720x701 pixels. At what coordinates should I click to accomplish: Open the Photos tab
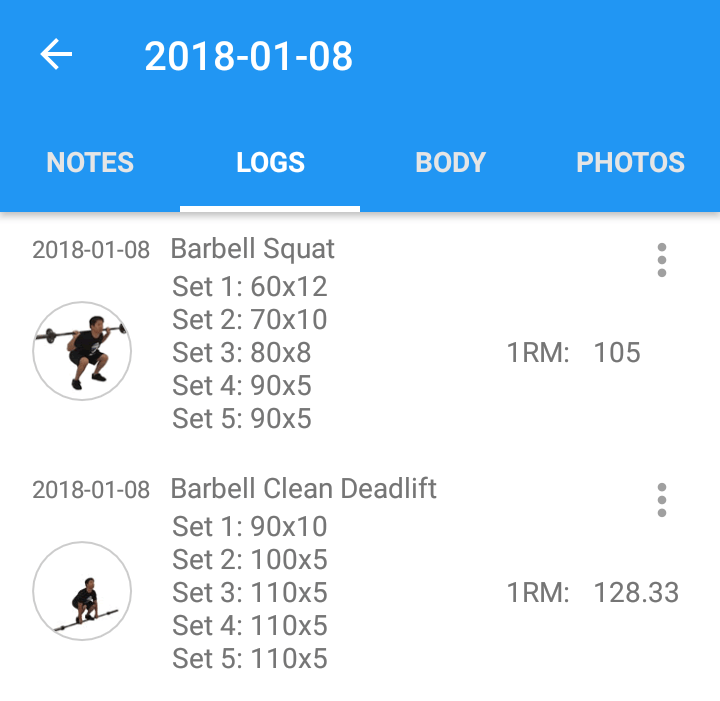(630, 163)
